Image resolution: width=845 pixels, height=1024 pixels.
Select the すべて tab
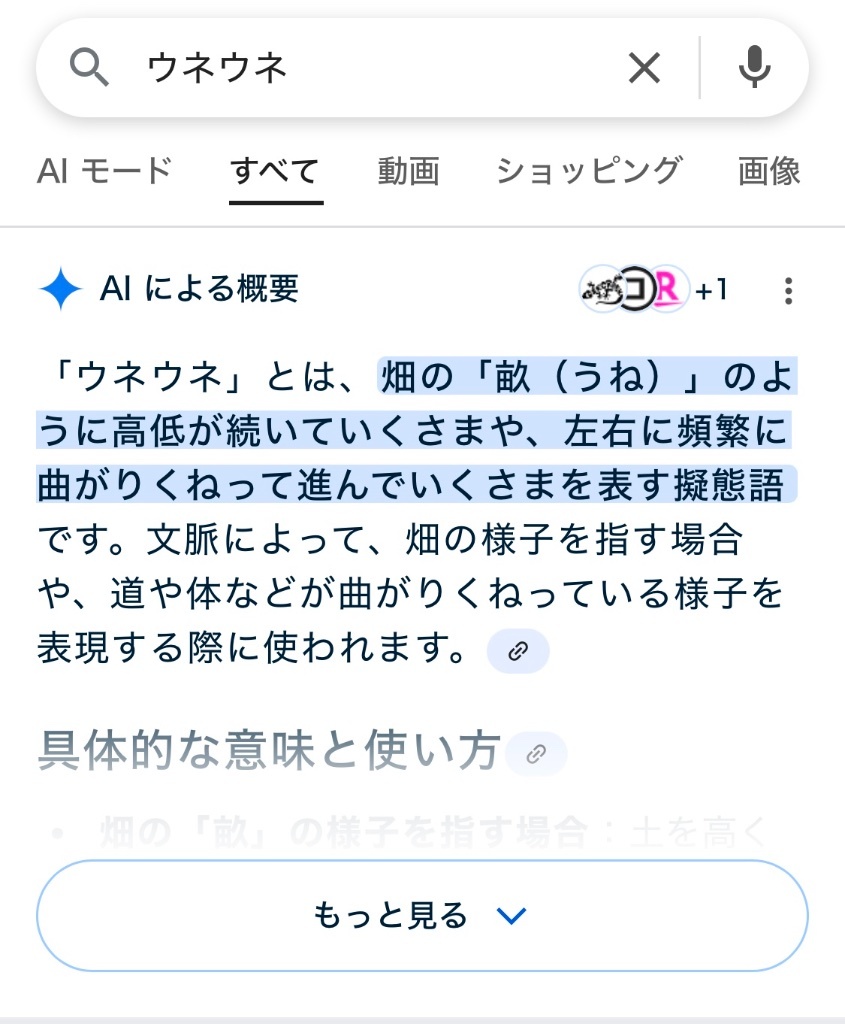tap(275, 171)
